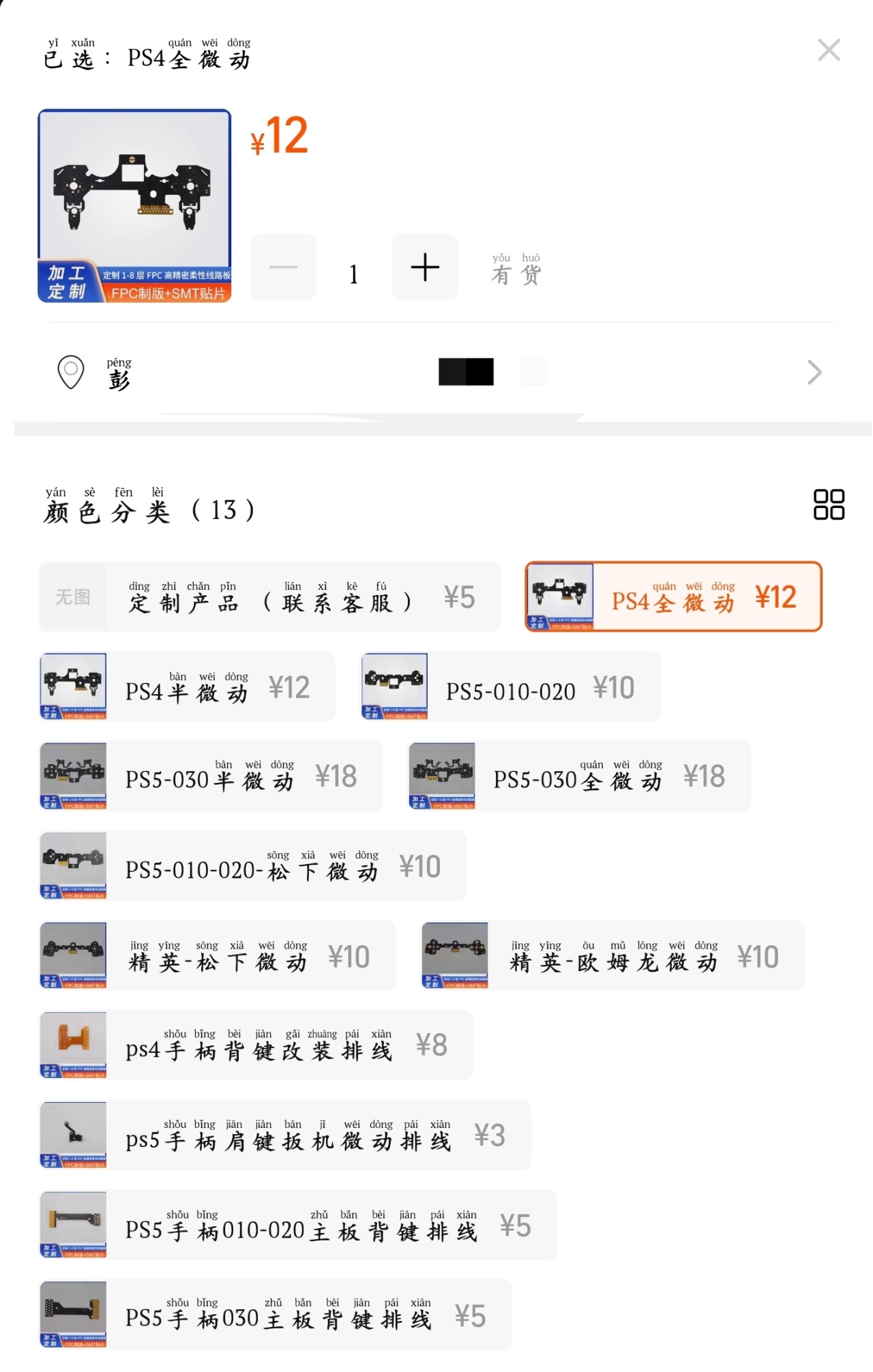The width and height of the screenshot is (873, 1372).
Task: Open the delivery address row
Action: (436, 372)
